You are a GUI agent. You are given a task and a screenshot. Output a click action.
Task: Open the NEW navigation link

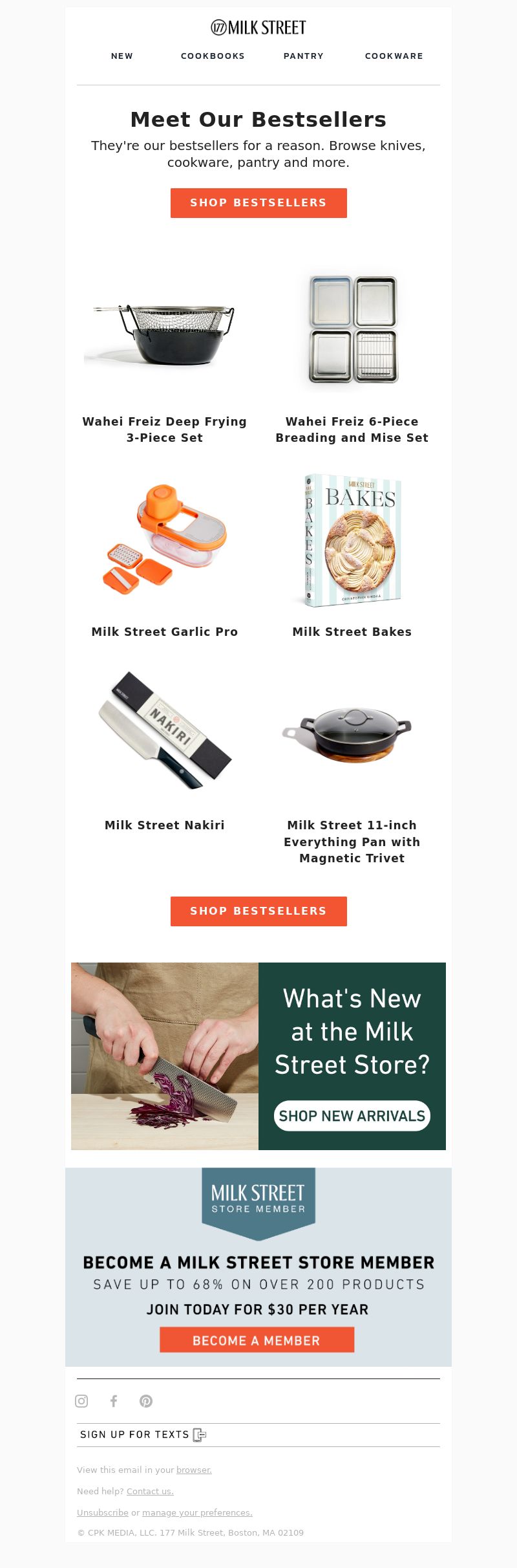pyautogui.click(x=122, y=56)
